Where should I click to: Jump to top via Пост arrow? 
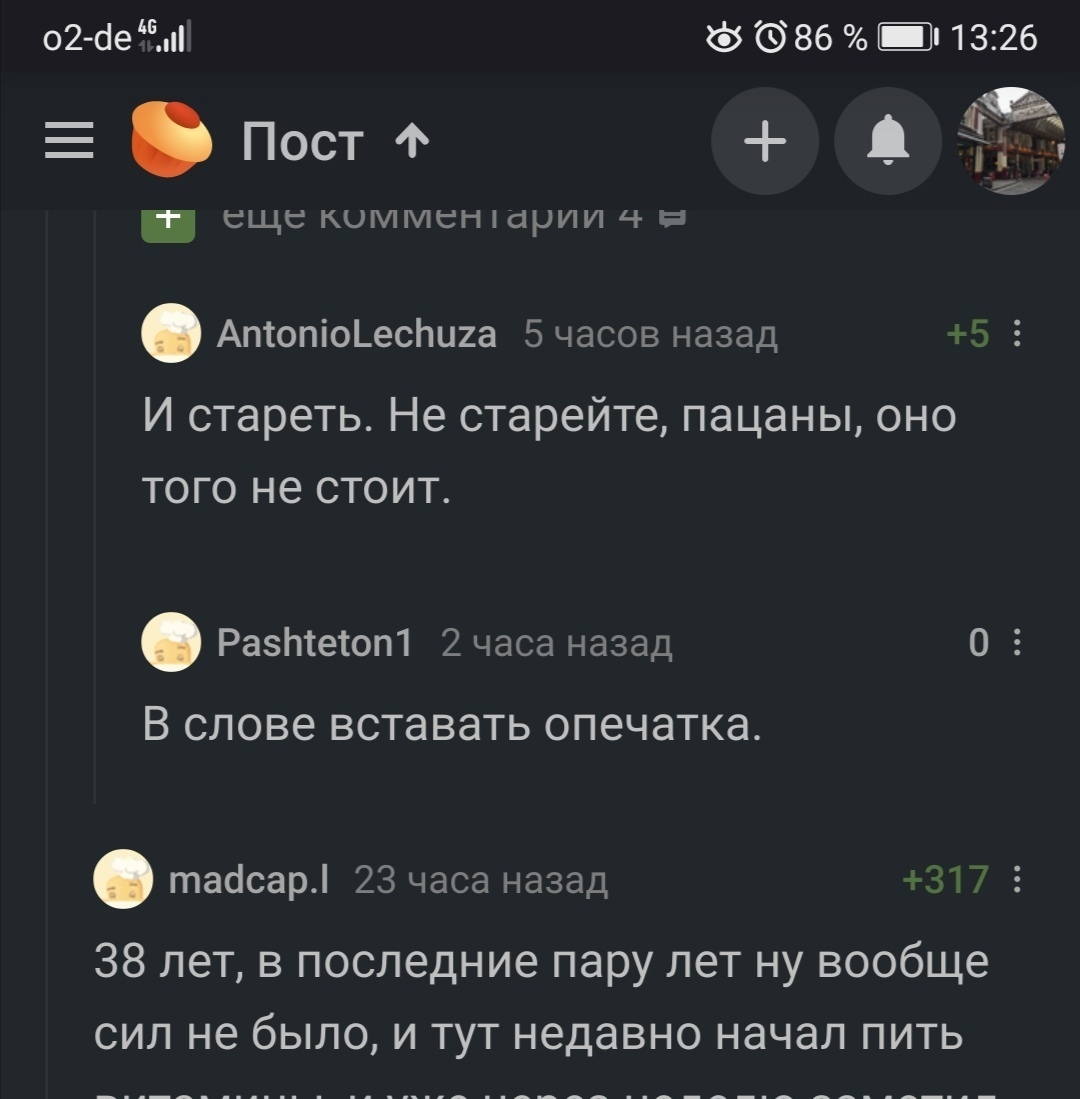click(412, 141)
